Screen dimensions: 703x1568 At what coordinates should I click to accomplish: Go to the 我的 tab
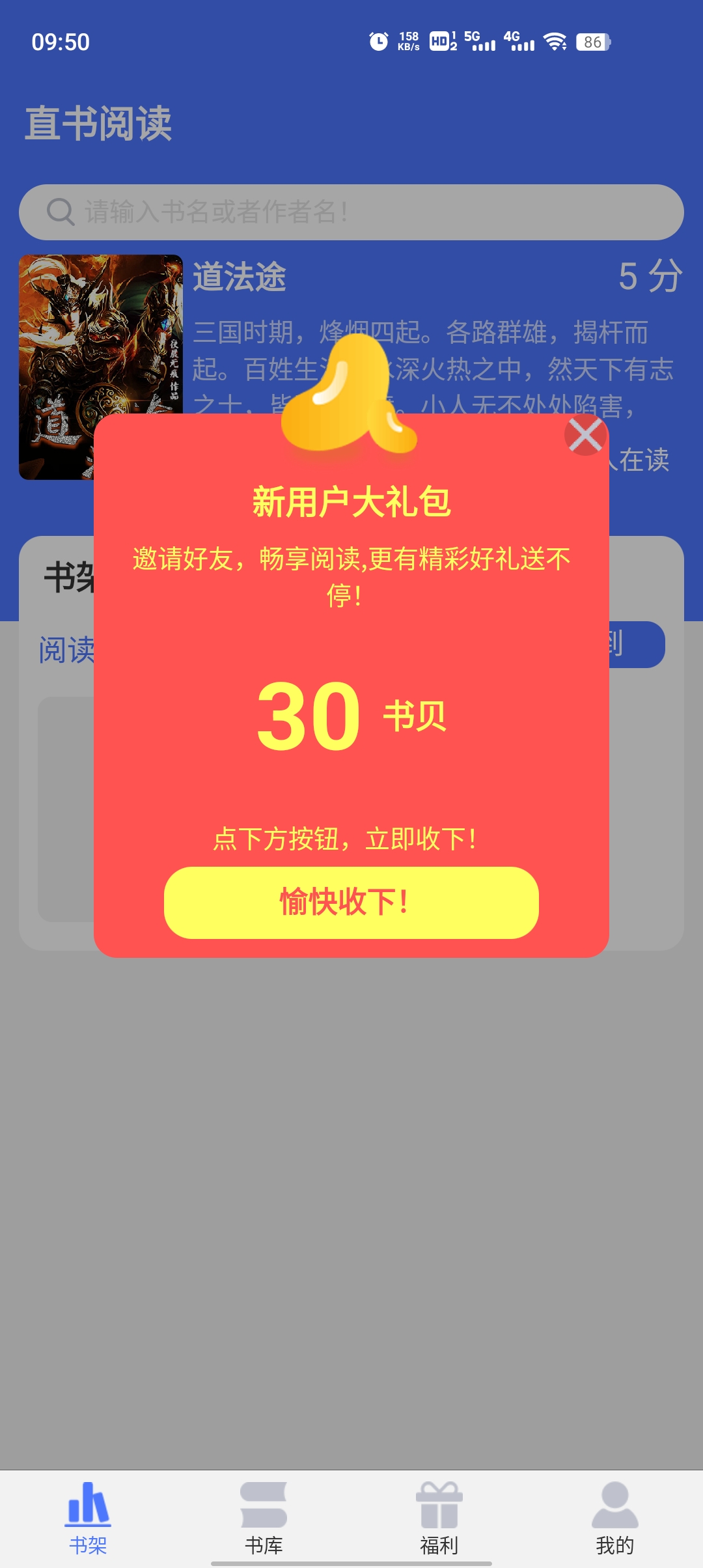614,1519
